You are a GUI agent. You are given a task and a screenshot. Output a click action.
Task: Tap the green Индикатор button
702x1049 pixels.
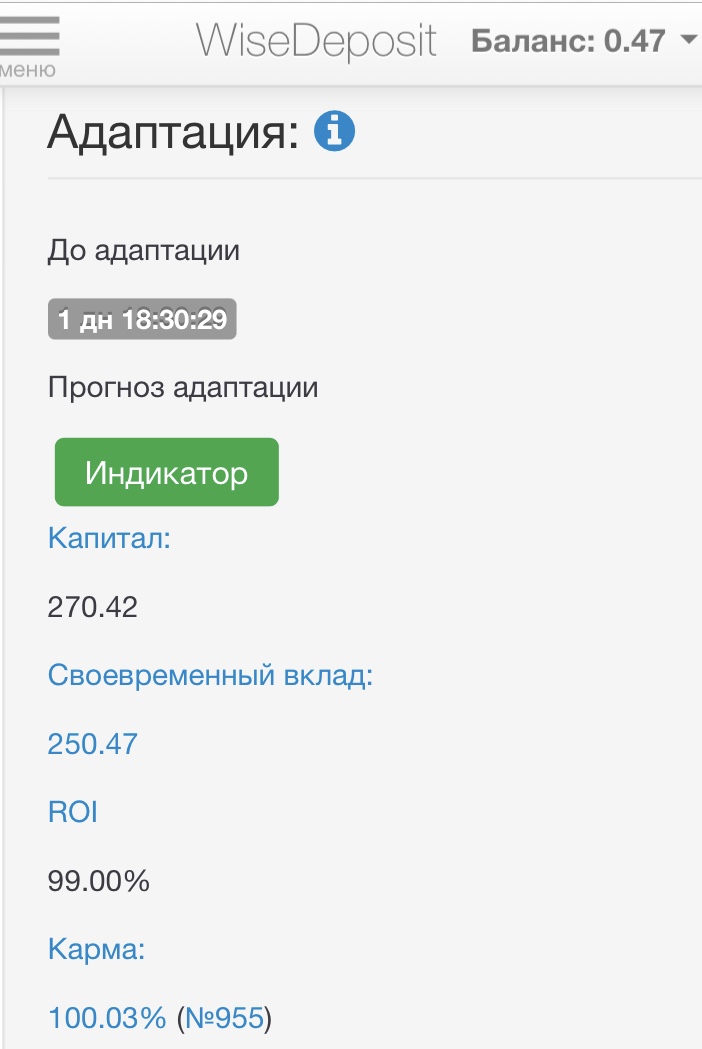pos(166,472)
